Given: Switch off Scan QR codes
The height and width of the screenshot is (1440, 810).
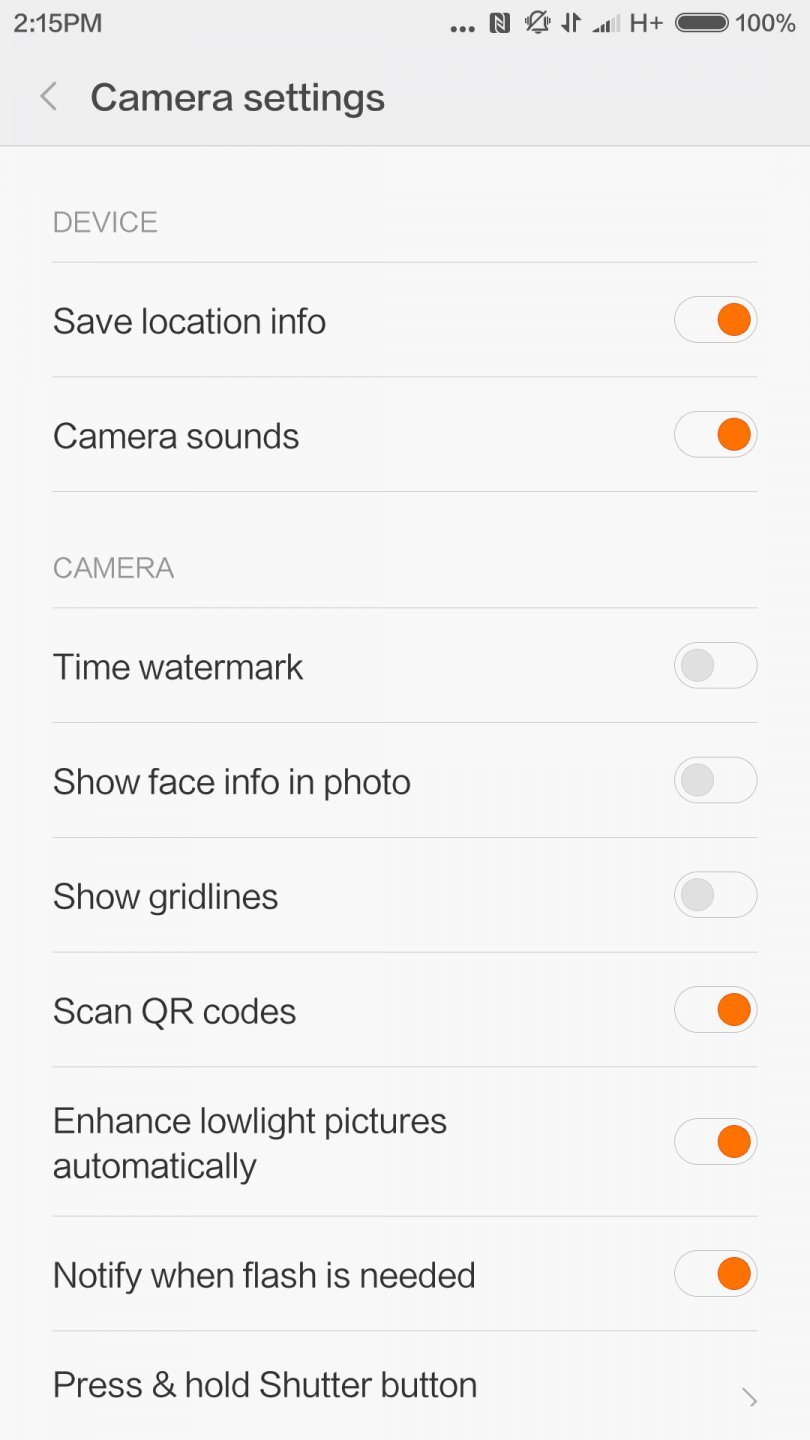Looking at the screenshot, I should coord(715,1010).
